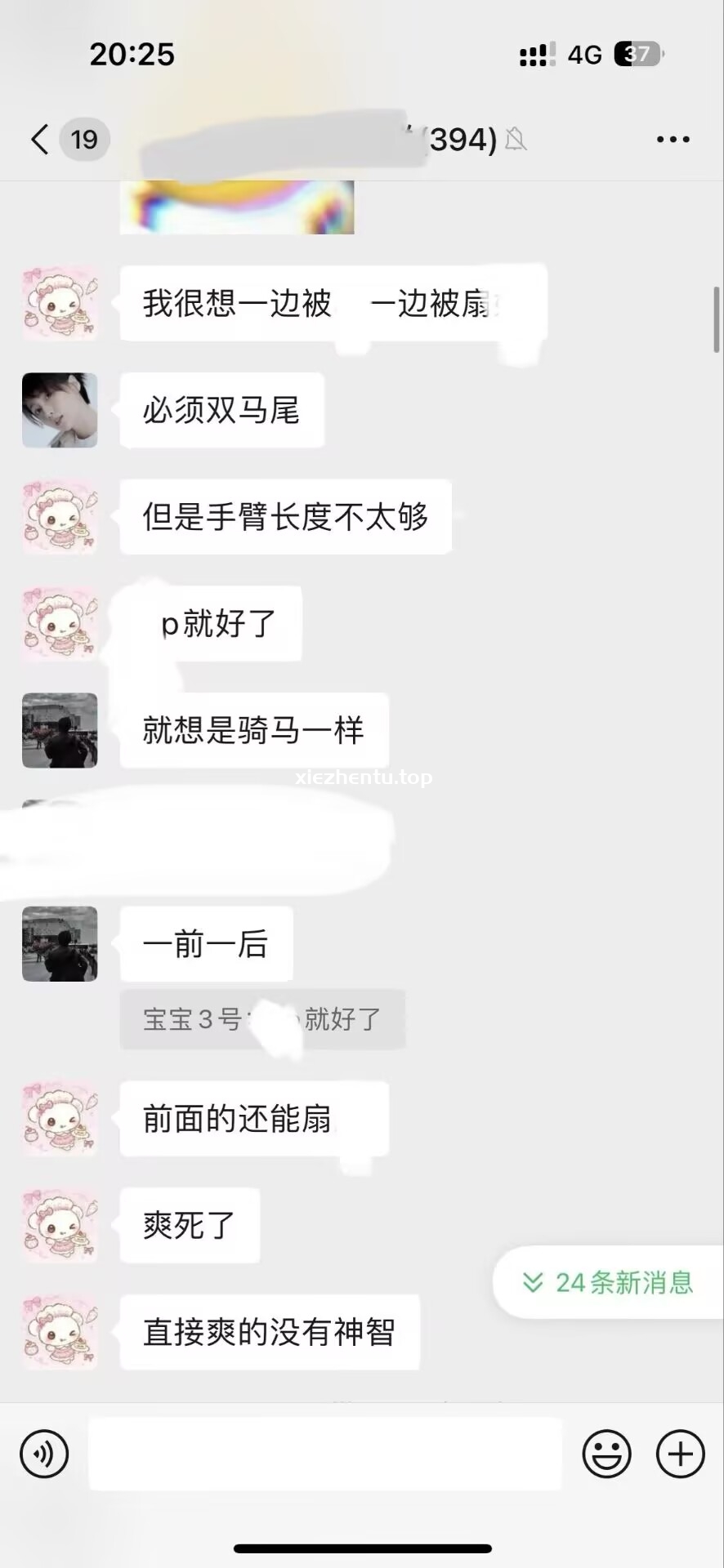Tap the message text field
Image resolution: width=724 pixels, height=1568 pixels.
[x=325, y=1454]
